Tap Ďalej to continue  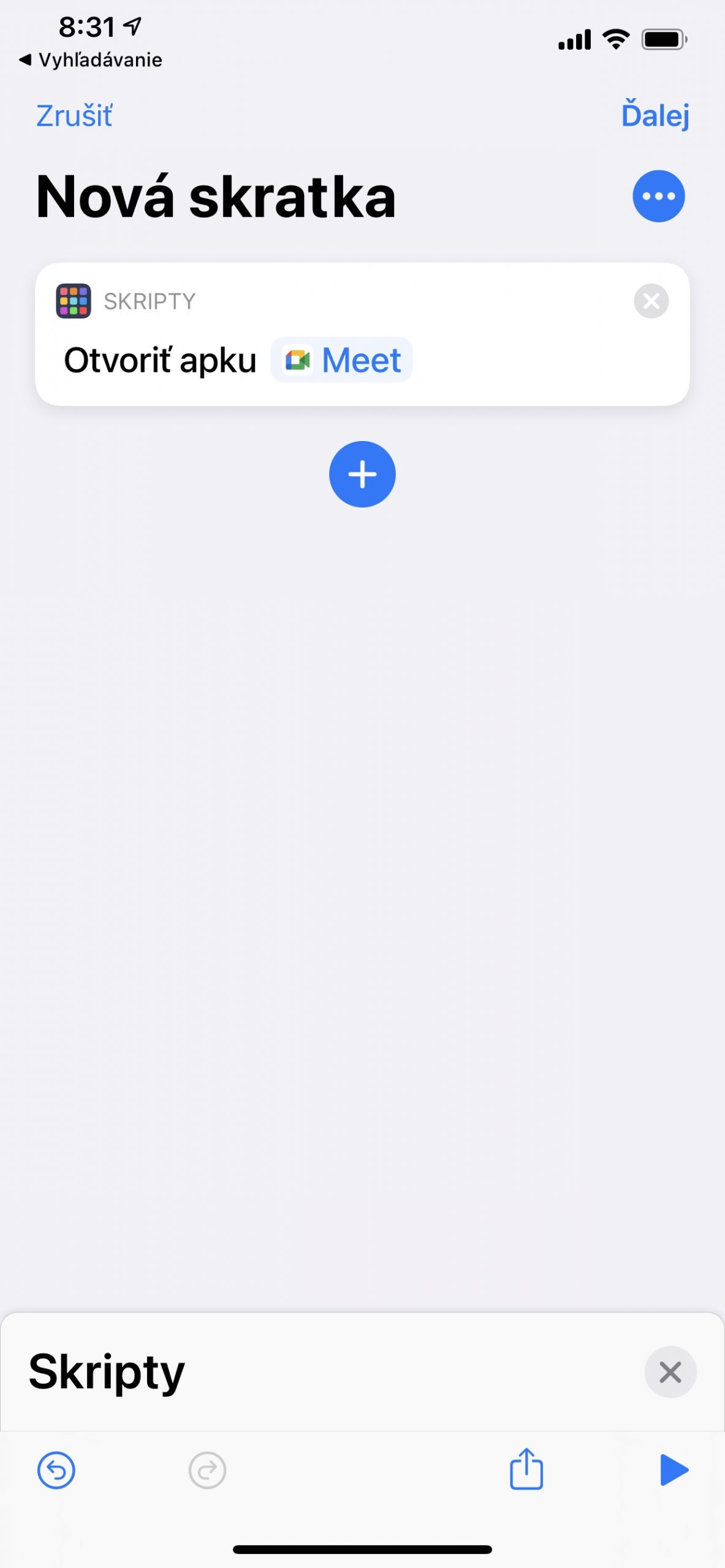[x=655, y=115]
